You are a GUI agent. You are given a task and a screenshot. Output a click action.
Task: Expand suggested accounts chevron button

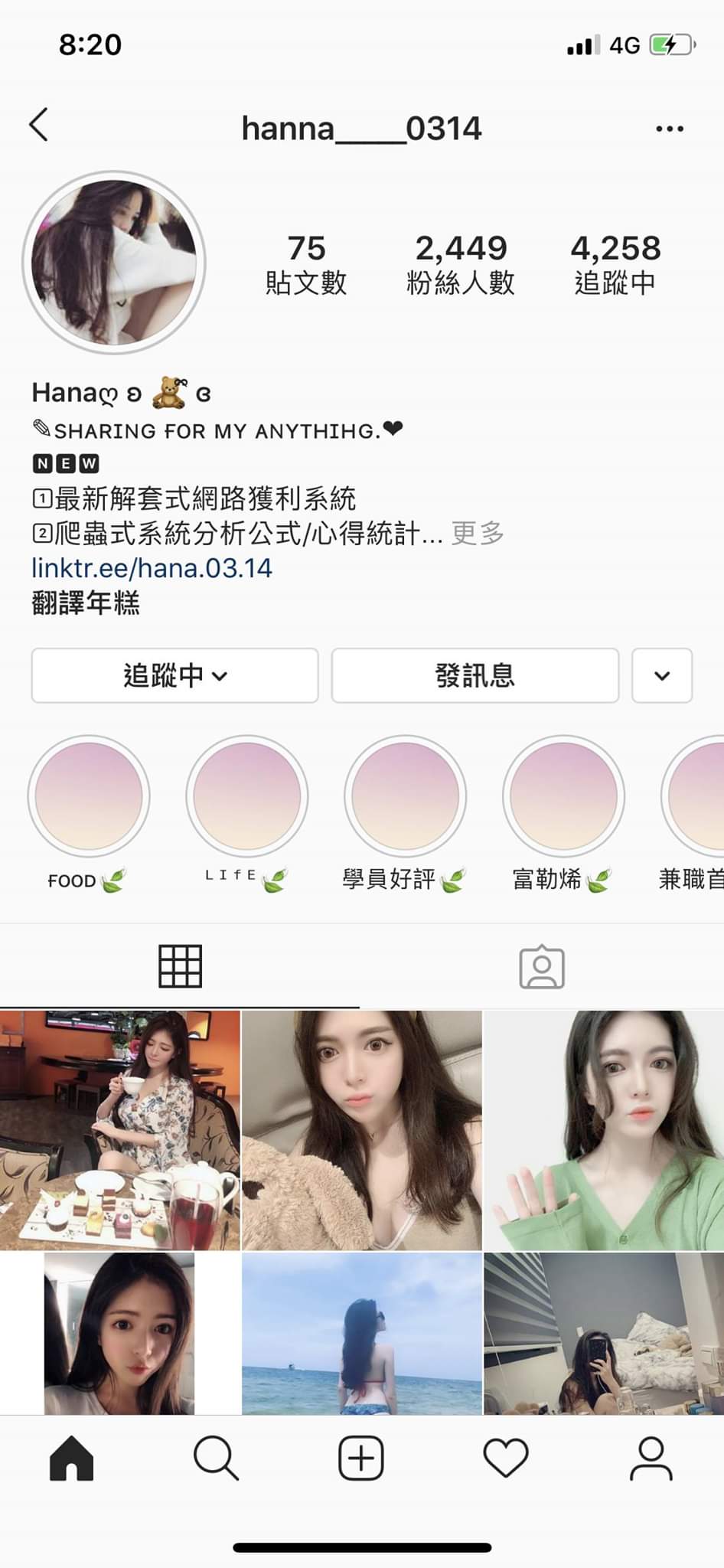click(662, 675)
